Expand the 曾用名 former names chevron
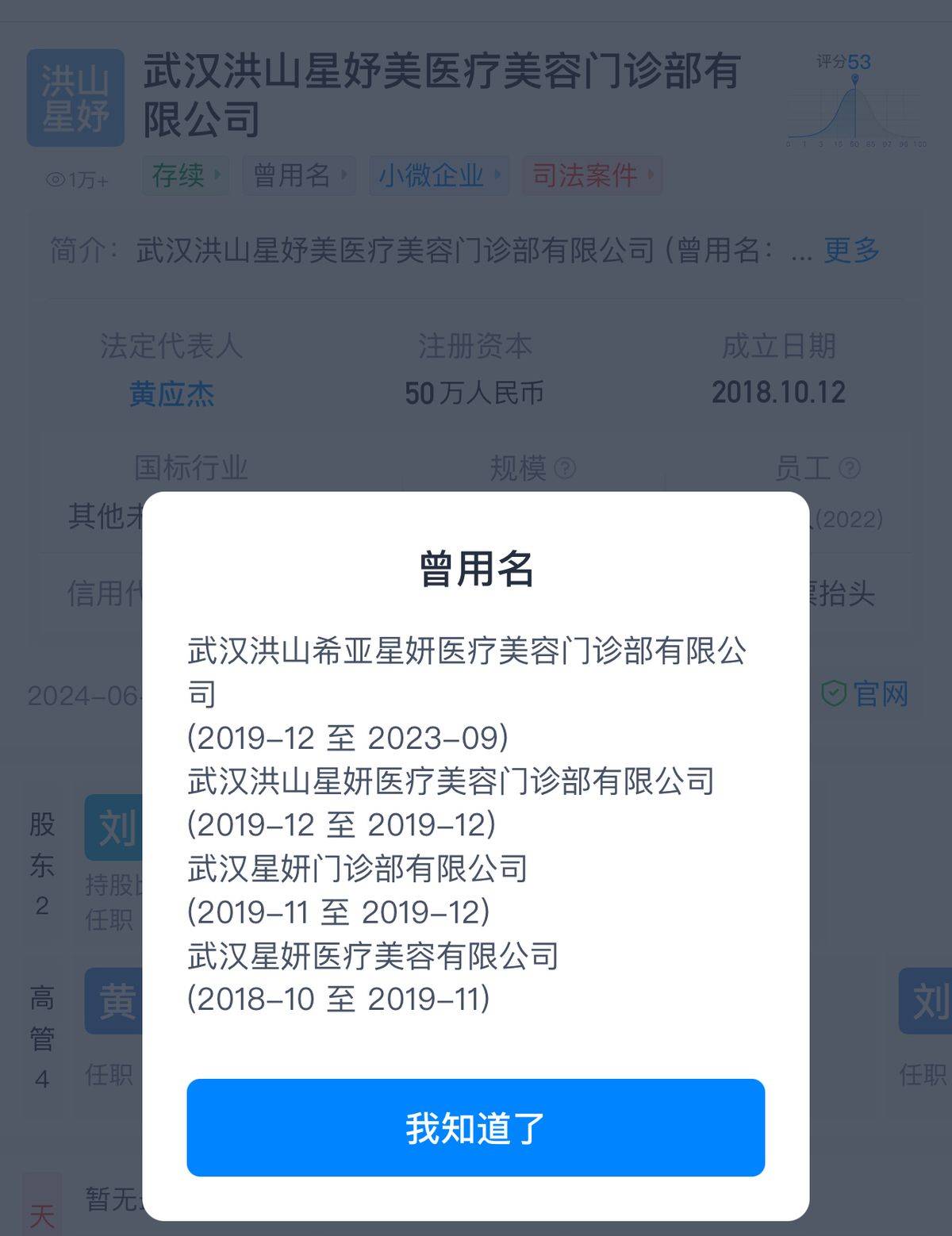The width and height of the screenshot is (952, 1236). 344,175
